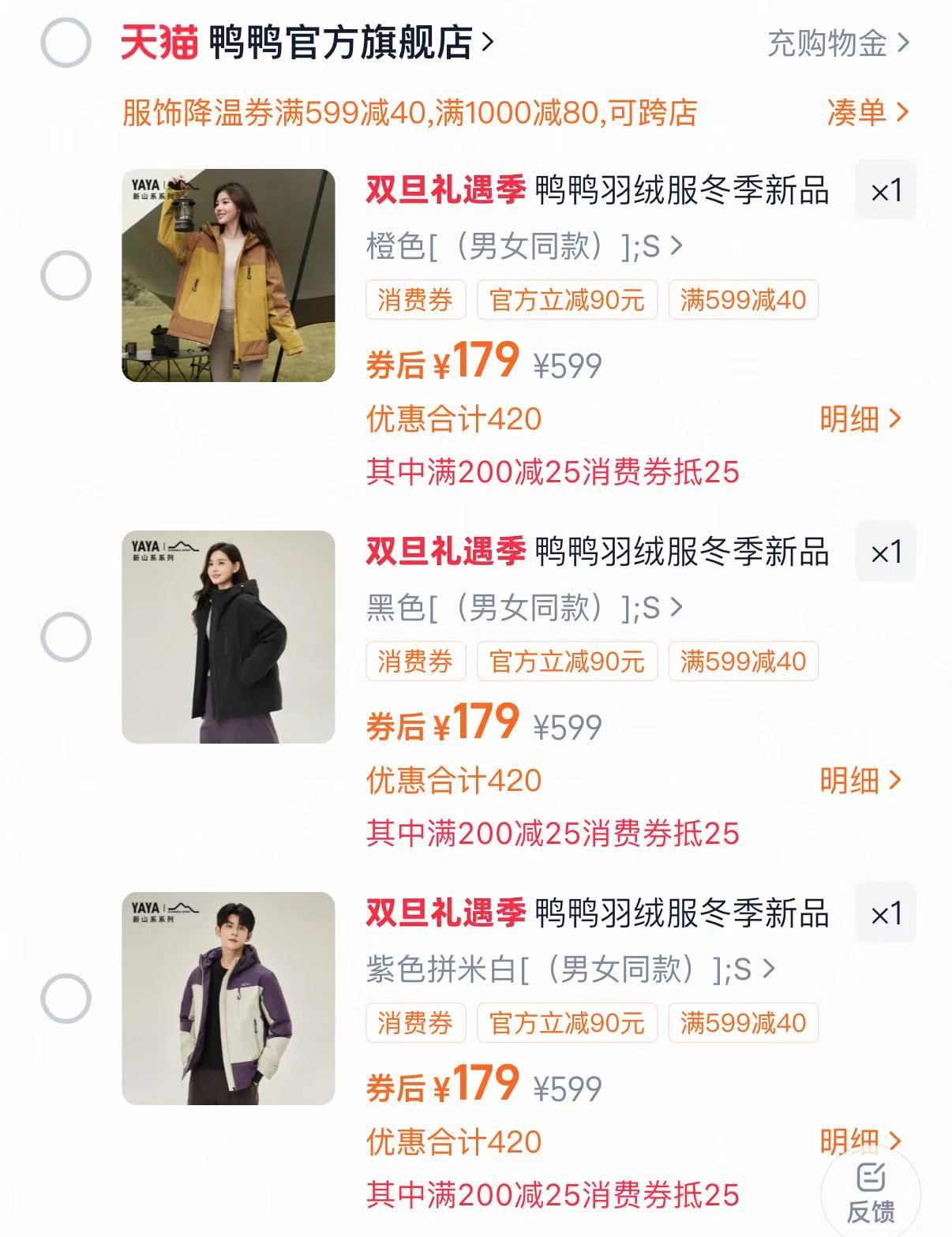Tap the 消费券 coupon tag on first item
952x1237 pixels.
[x=414, y=301]
